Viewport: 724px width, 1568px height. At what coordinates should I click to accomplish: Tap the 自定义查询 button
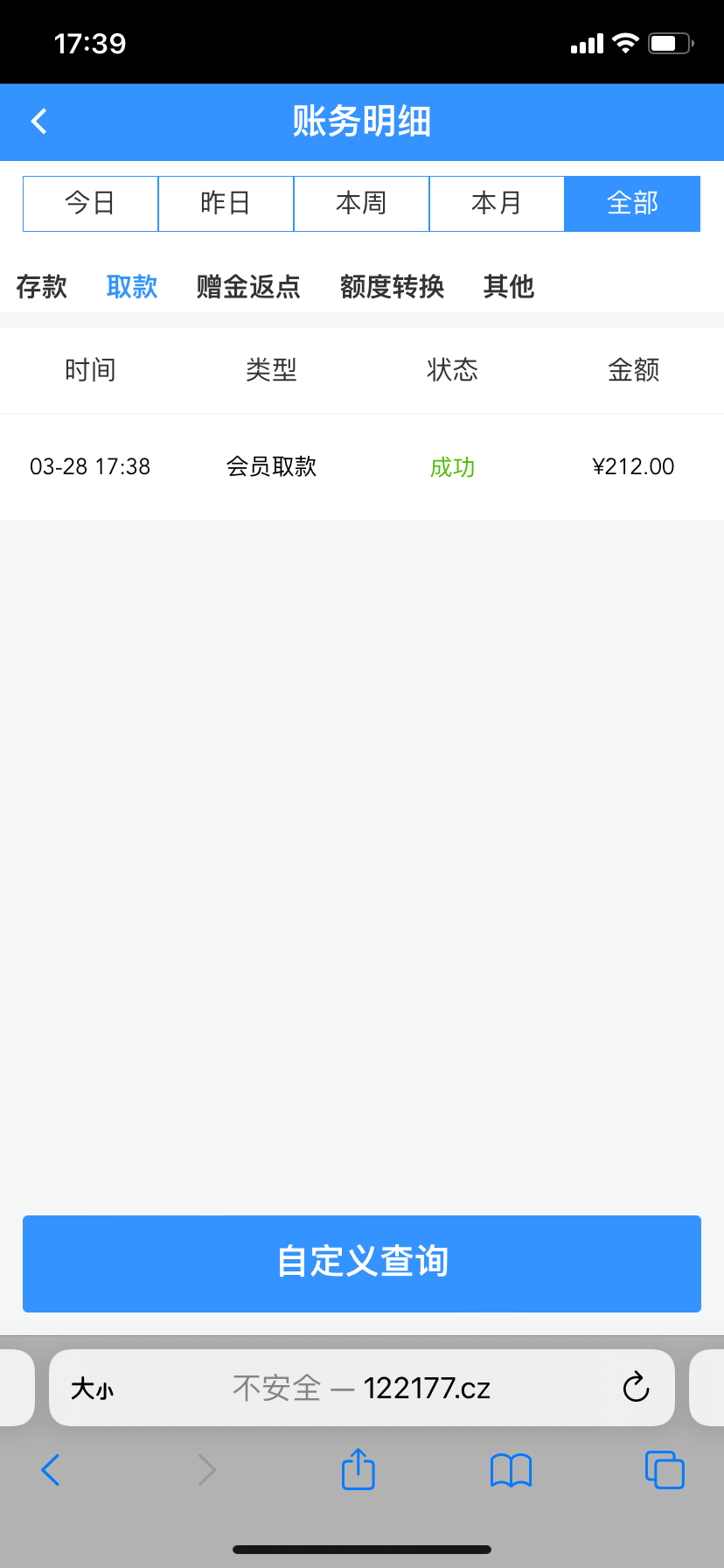(x=362, y=1263)
